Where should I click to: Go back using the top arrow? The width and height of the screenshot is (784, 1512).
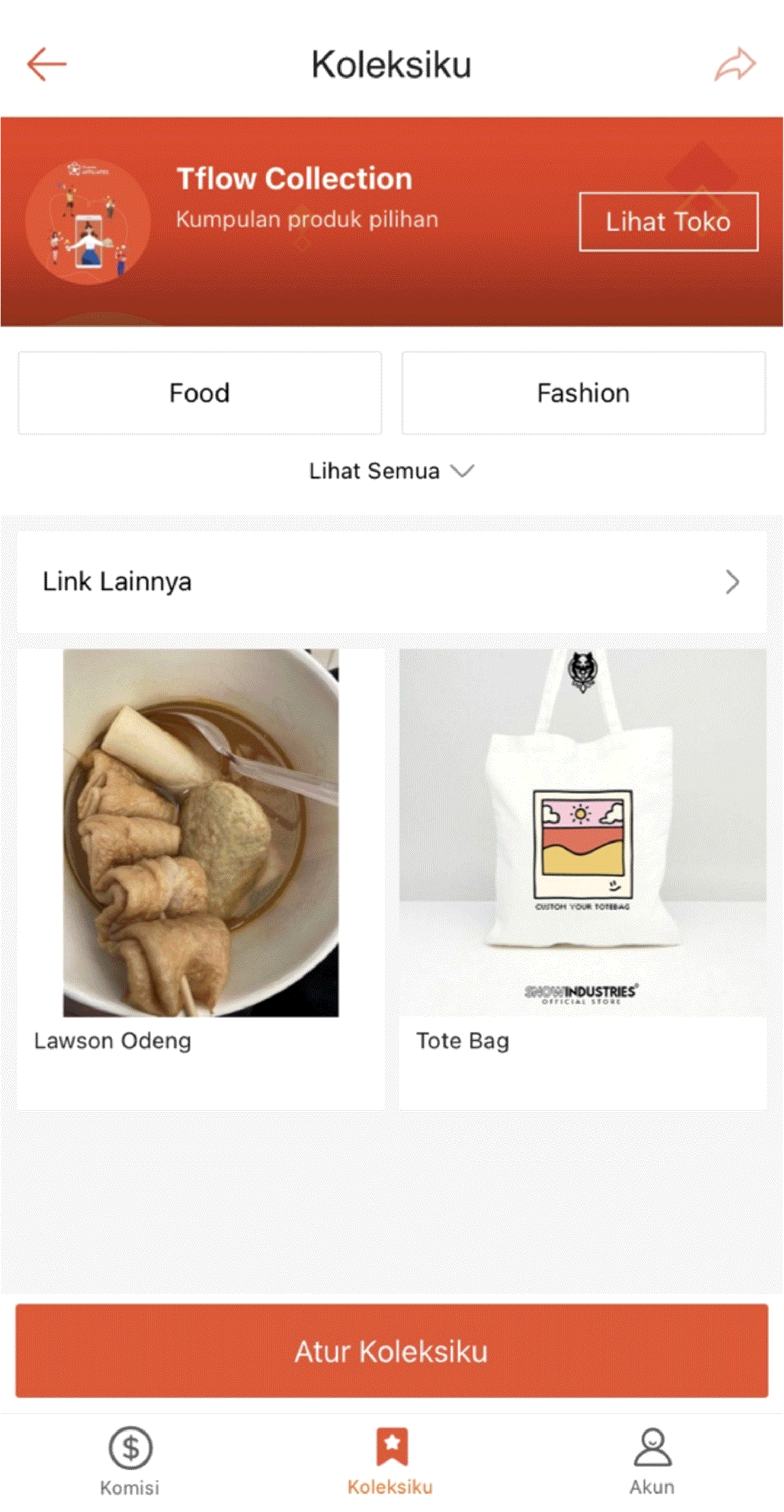point(47,64)
